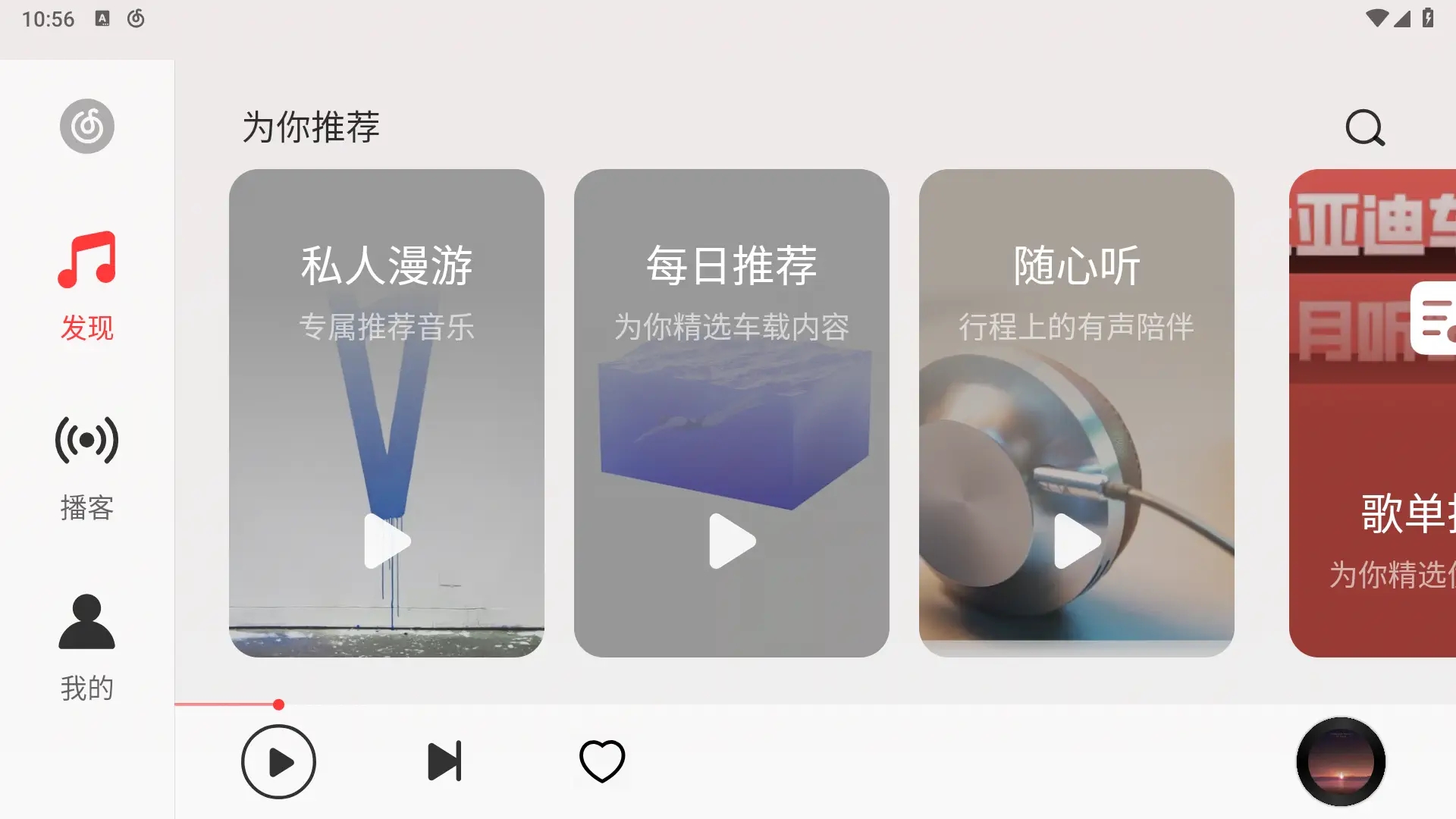Open the 我的 tab
This screenshot has height=819, width=1456.
(87, 647)
